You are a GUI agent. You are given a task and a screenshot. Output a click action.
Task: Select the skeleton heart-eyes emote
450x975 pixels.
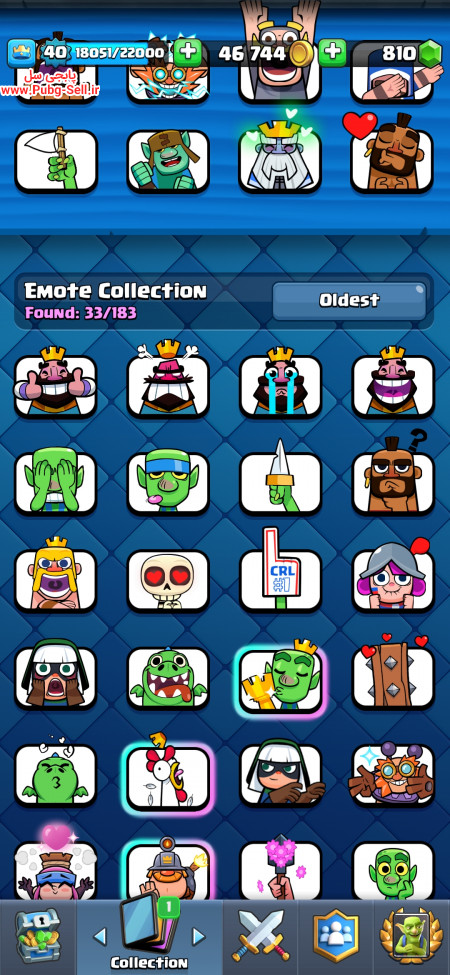(168, 580)
